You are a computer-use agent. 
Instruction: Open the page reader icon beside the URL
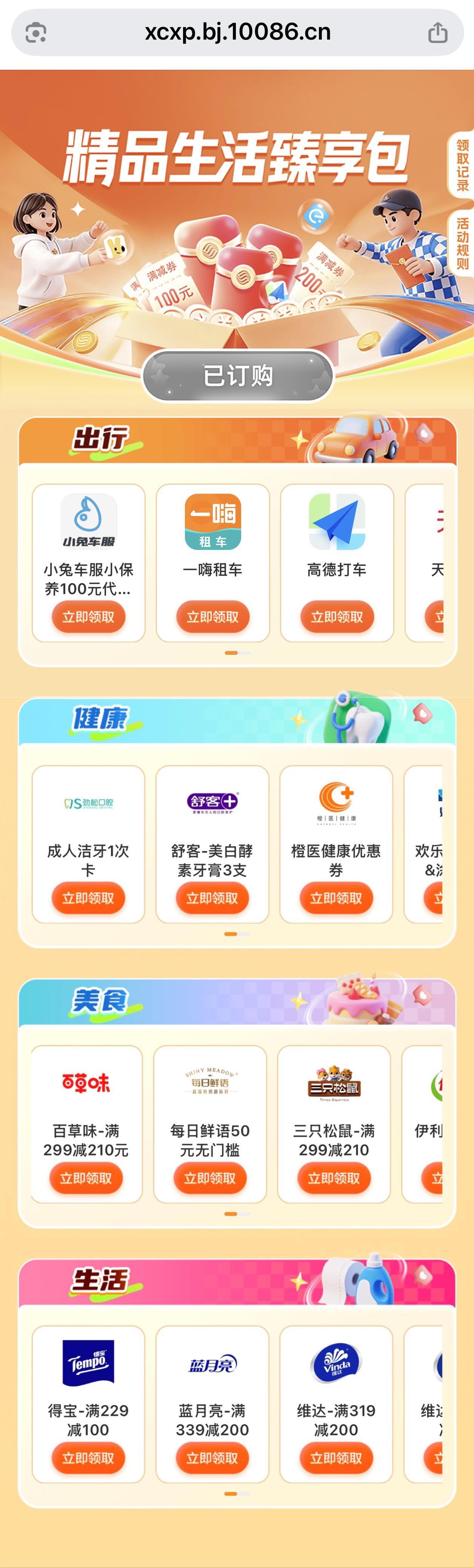(x=36, y=32)
